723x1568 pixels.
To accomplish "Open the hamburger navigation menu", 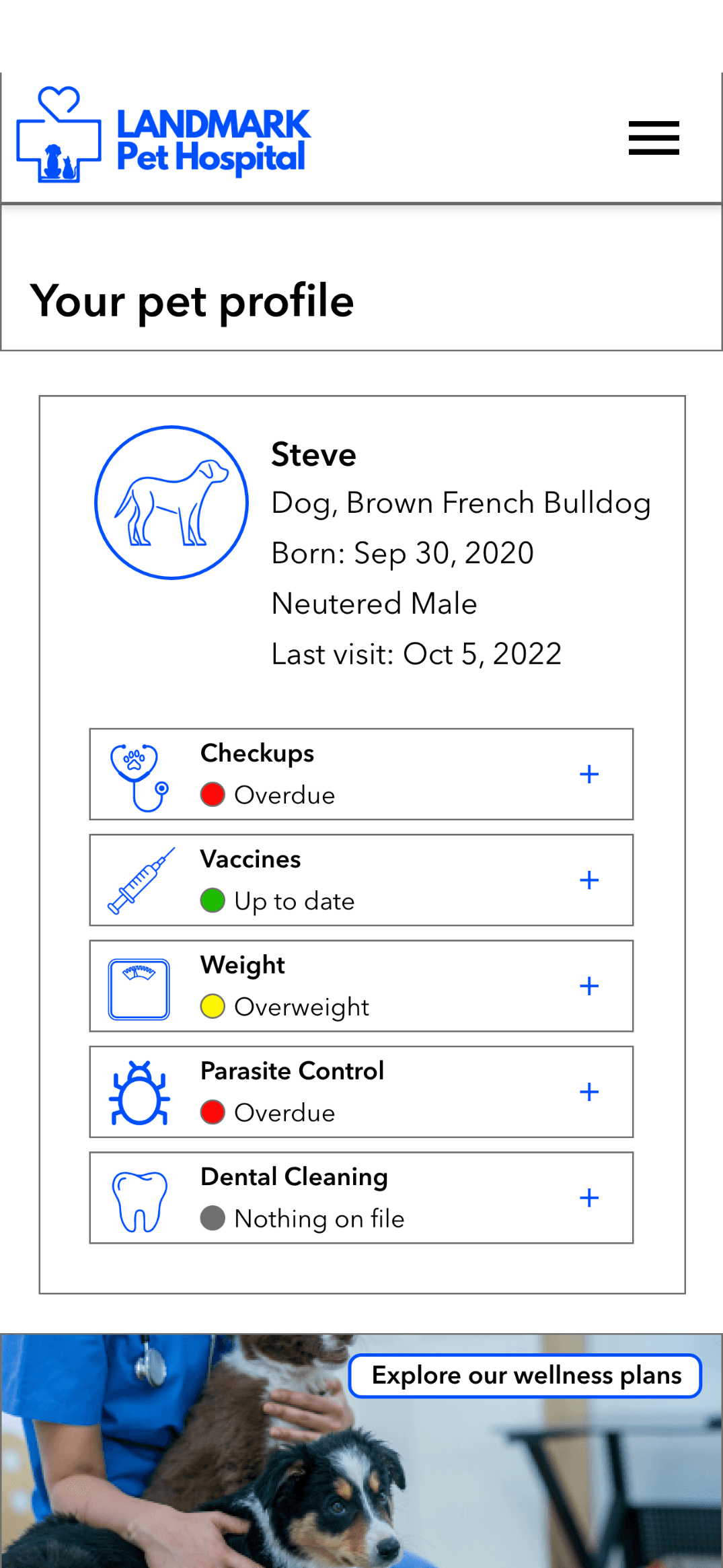I will (x=652, y=137).
